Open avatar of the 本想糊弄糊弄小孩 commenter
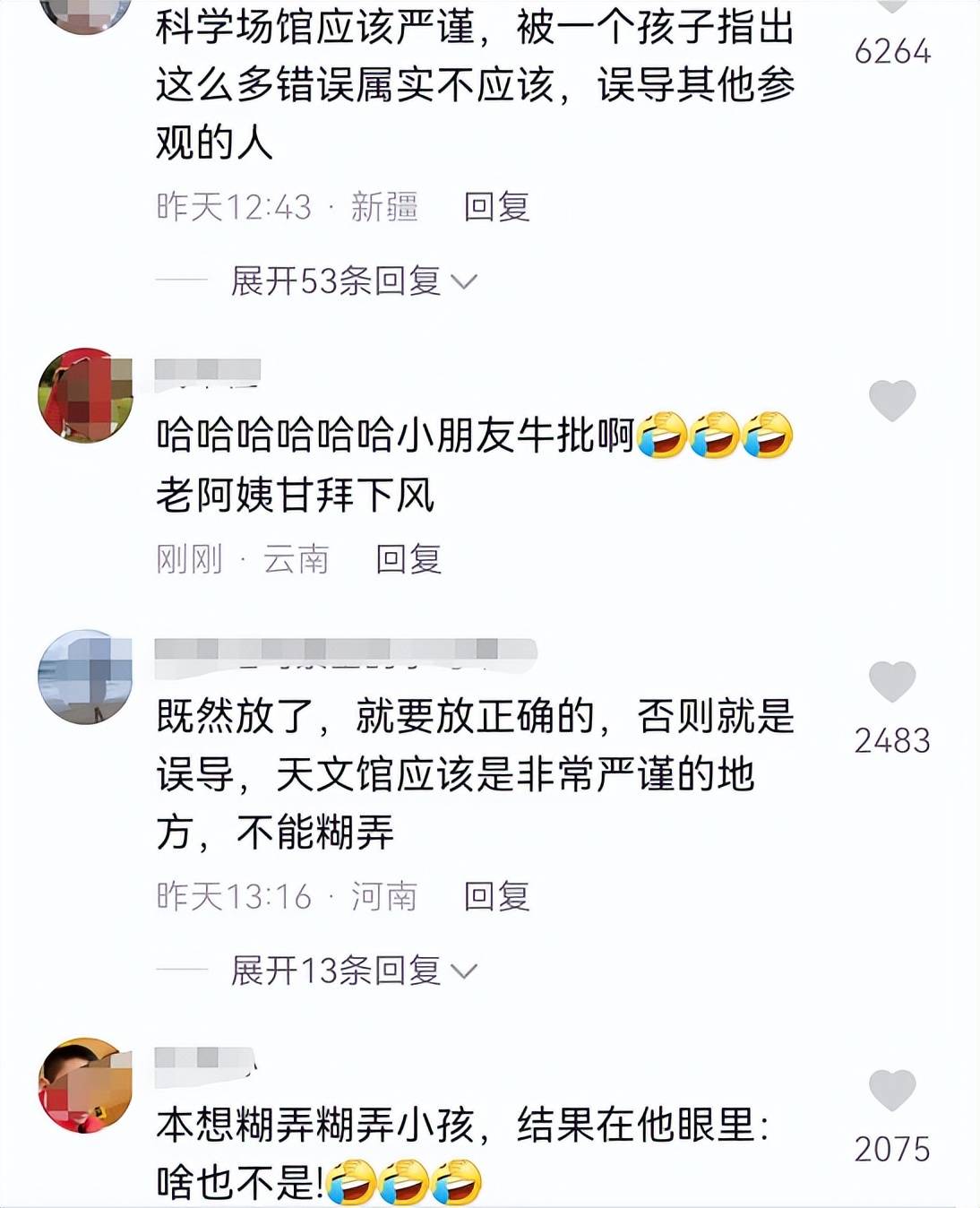This screenshot has width=980, height=1208. 85,1085
